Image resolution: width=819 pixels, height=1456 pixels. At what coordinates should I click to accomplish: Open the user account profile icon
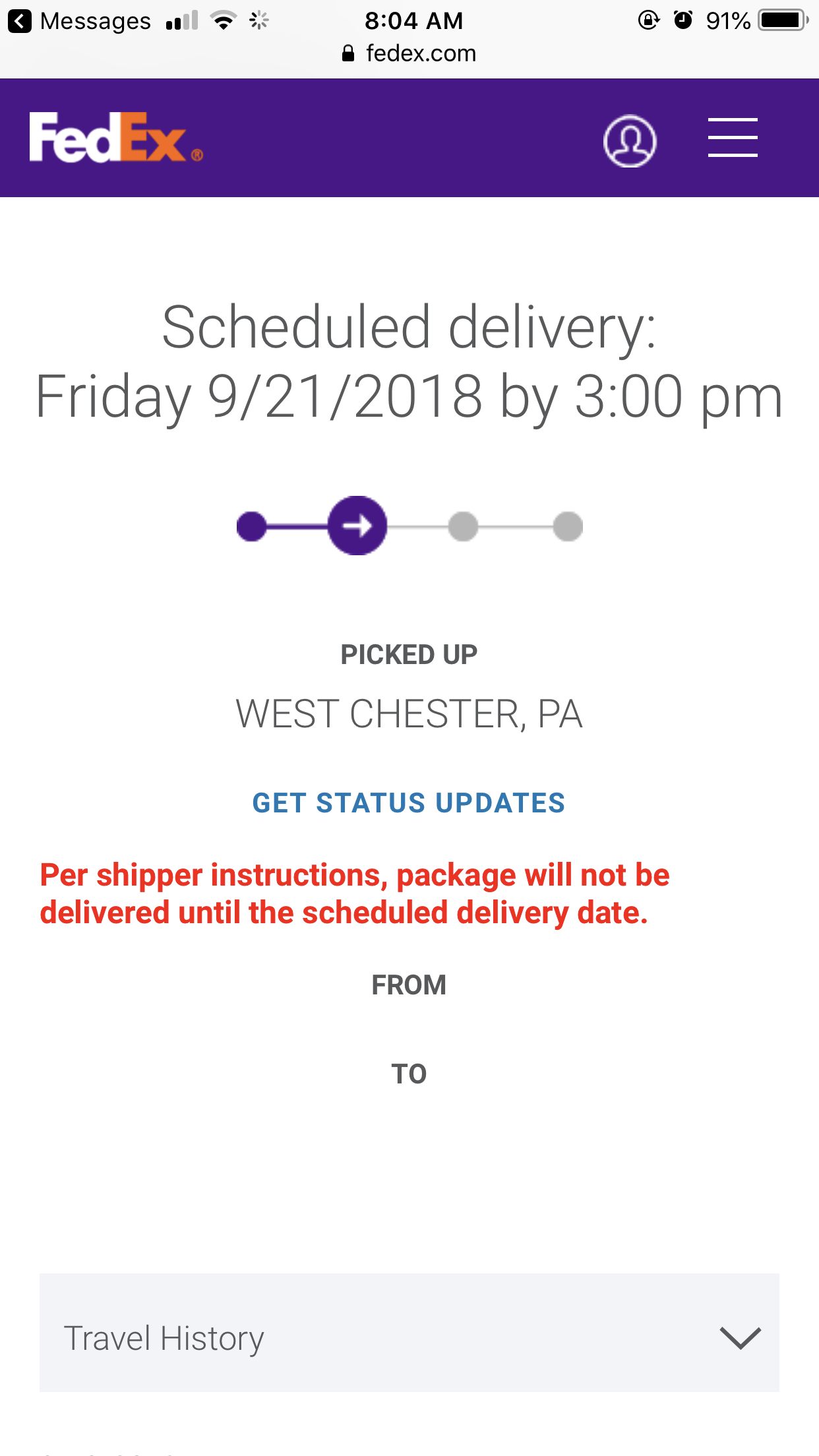(630, 140)
